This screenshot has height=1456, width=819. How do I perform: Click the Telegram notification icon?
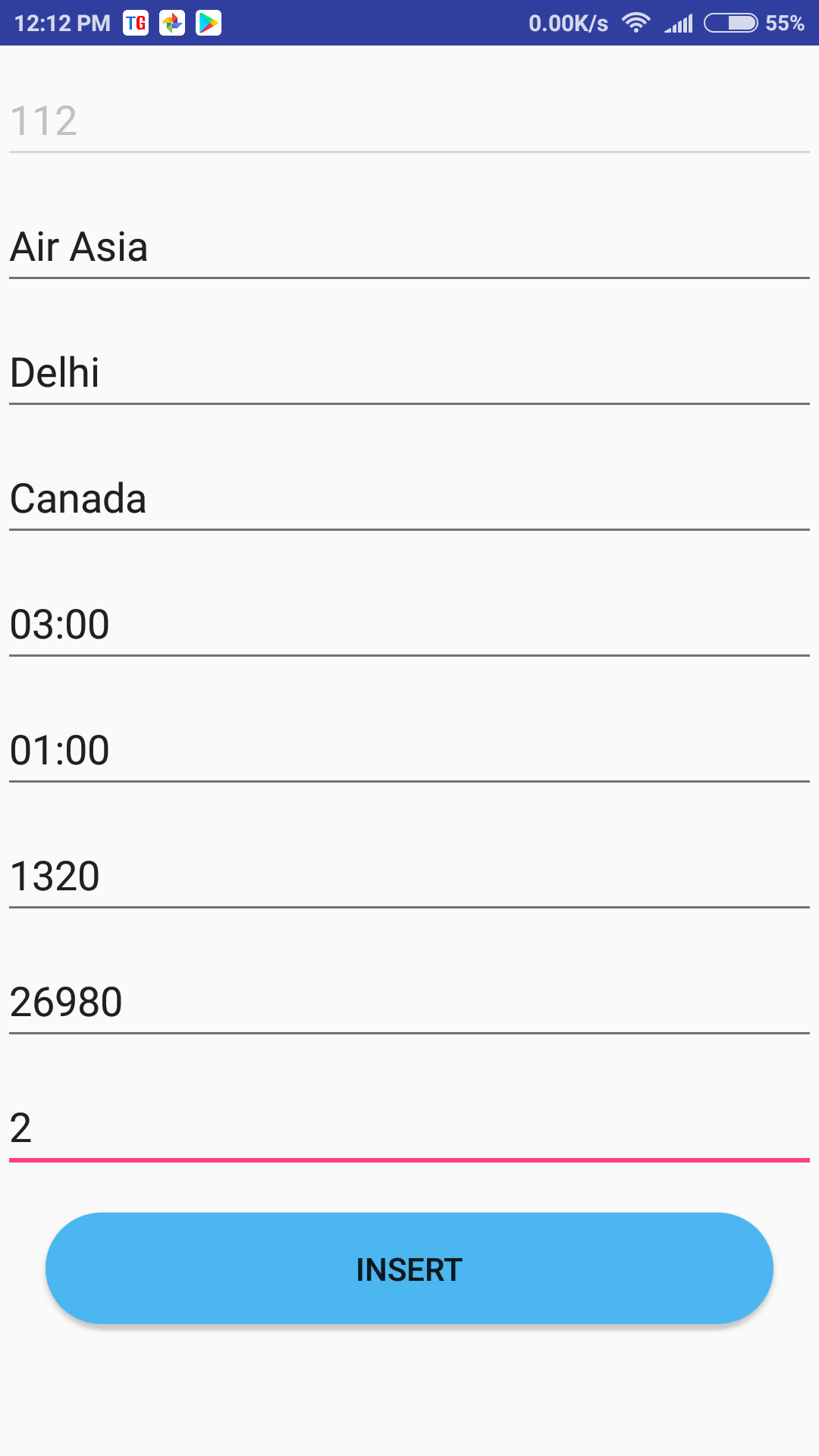[135, 23]
